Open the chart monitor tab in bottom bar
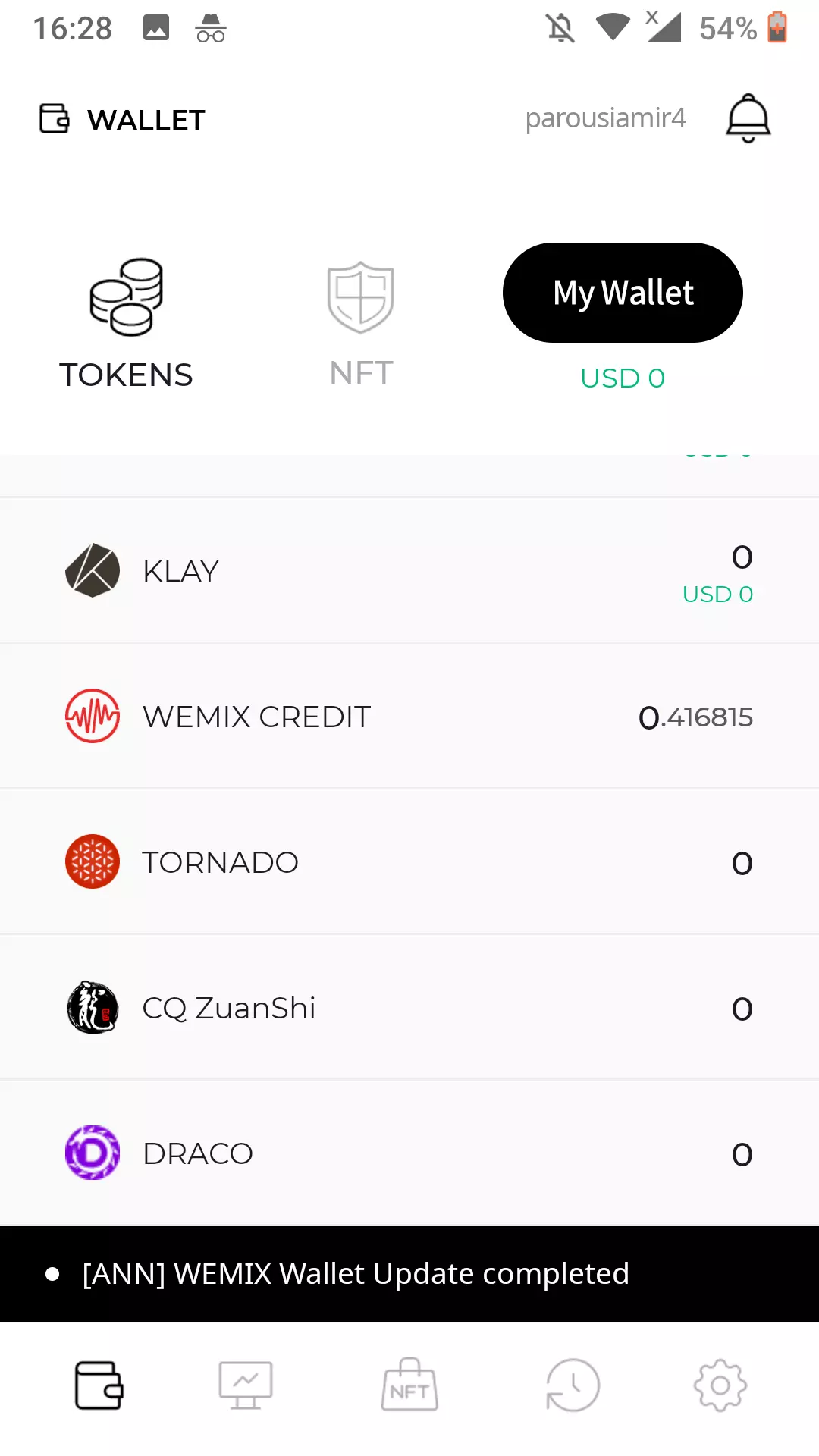The width and height of the screenshot is (819, 1456). (x=245, y=1385)
